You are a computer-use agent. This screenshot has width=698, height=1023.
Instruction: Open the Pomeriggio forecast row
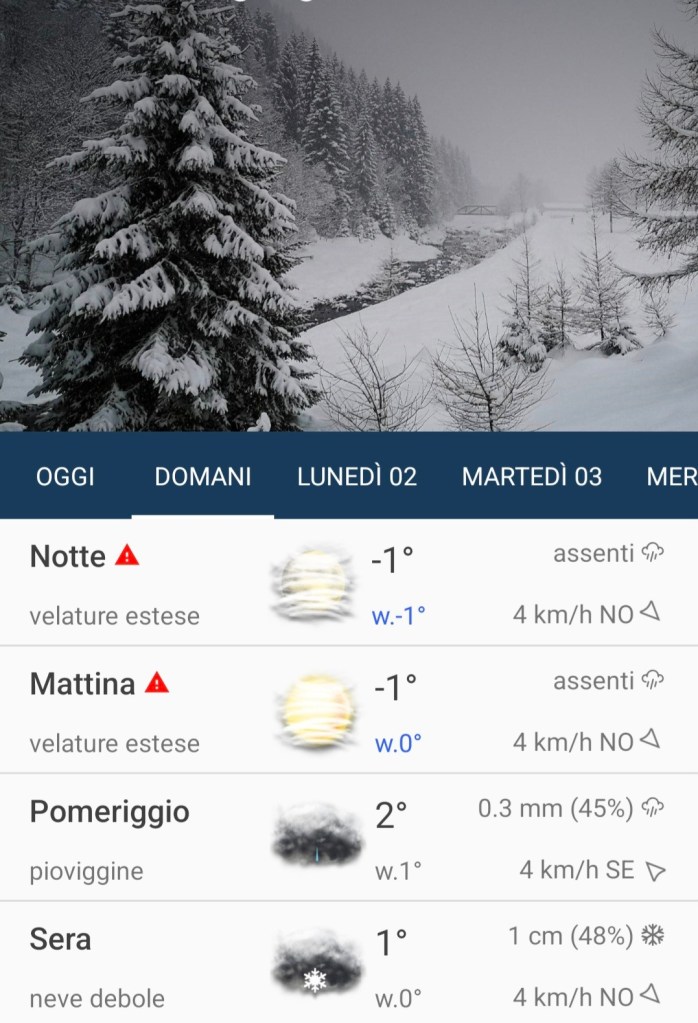[x=349, y=838]
